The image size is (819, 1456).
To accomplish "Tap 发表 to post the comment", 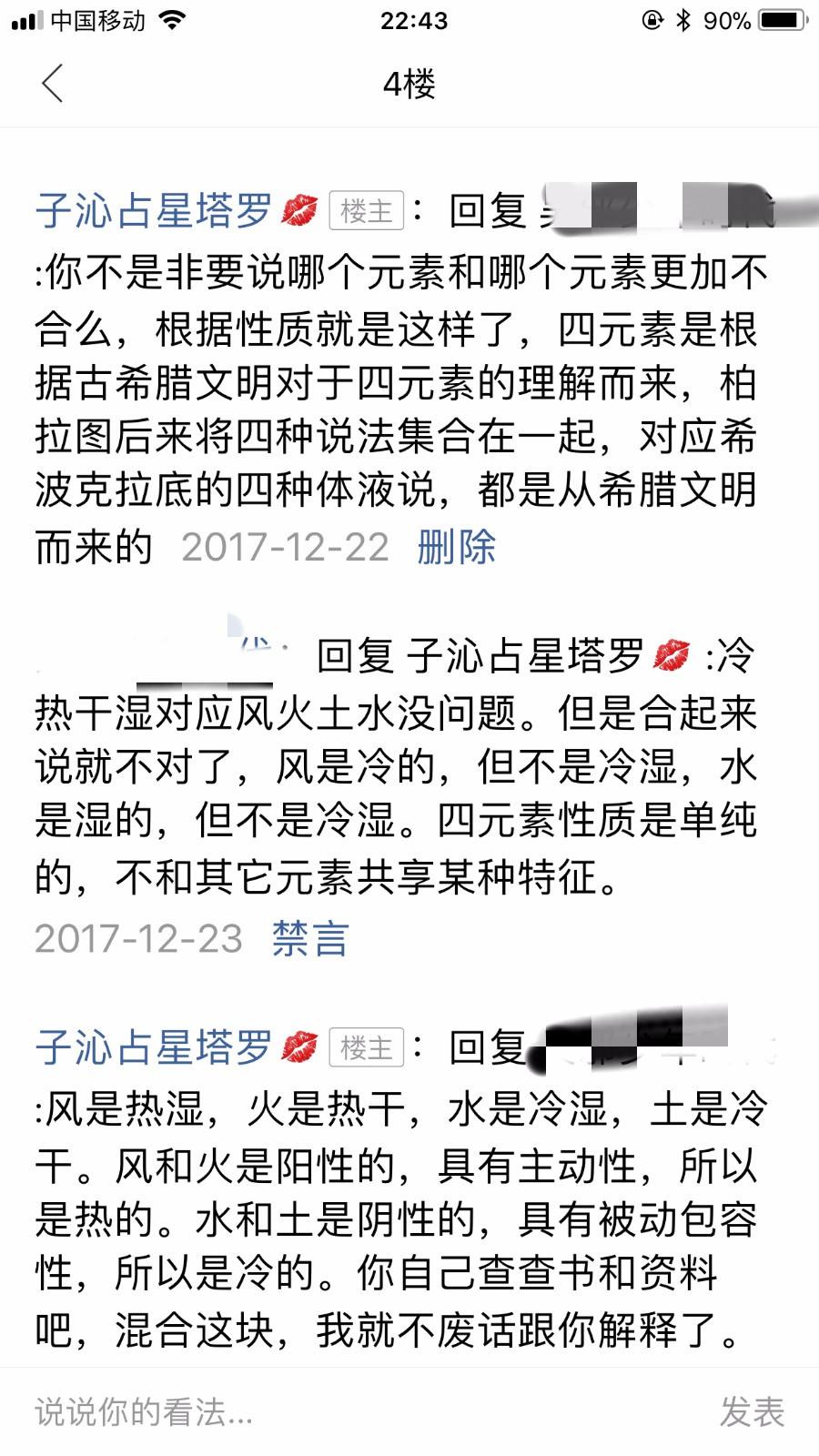I will [752, 1411].
